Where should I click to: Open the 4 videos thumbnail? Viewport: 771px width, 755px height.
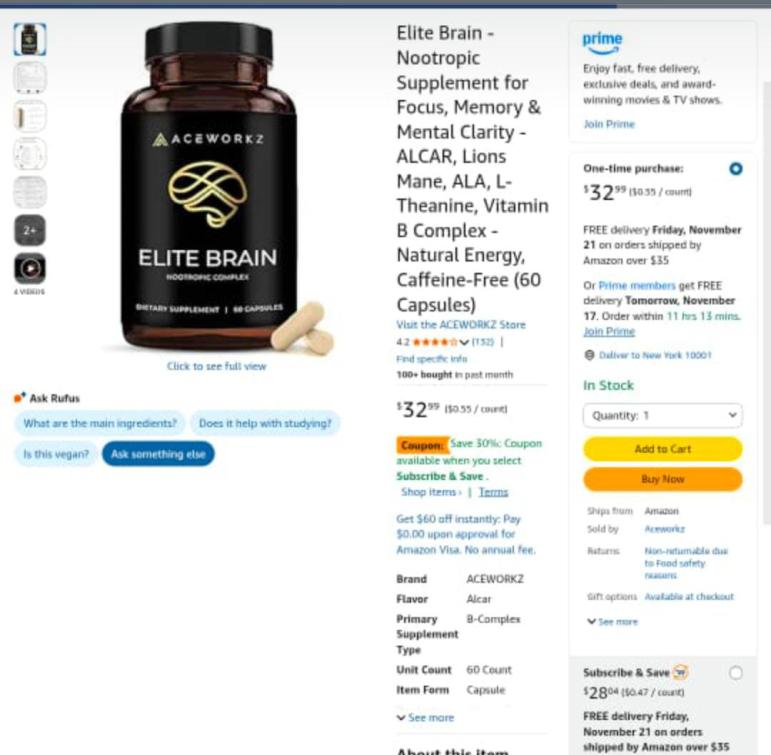29,268
